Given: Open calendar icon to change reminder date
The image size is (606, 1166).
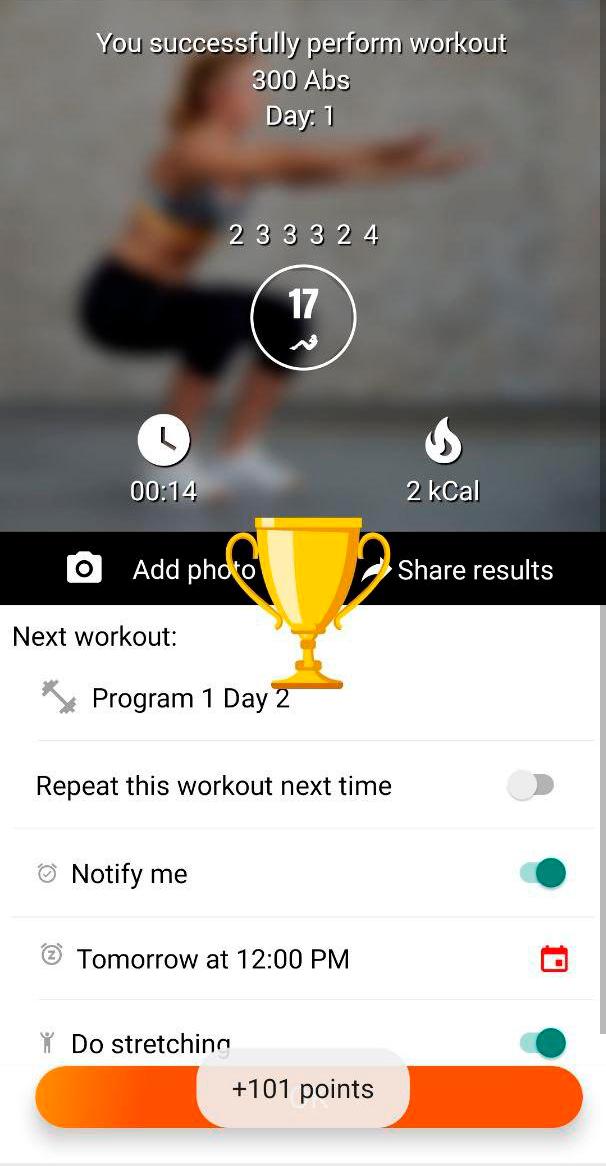Looking at the screenshot, I should click(x=554, y=959).
